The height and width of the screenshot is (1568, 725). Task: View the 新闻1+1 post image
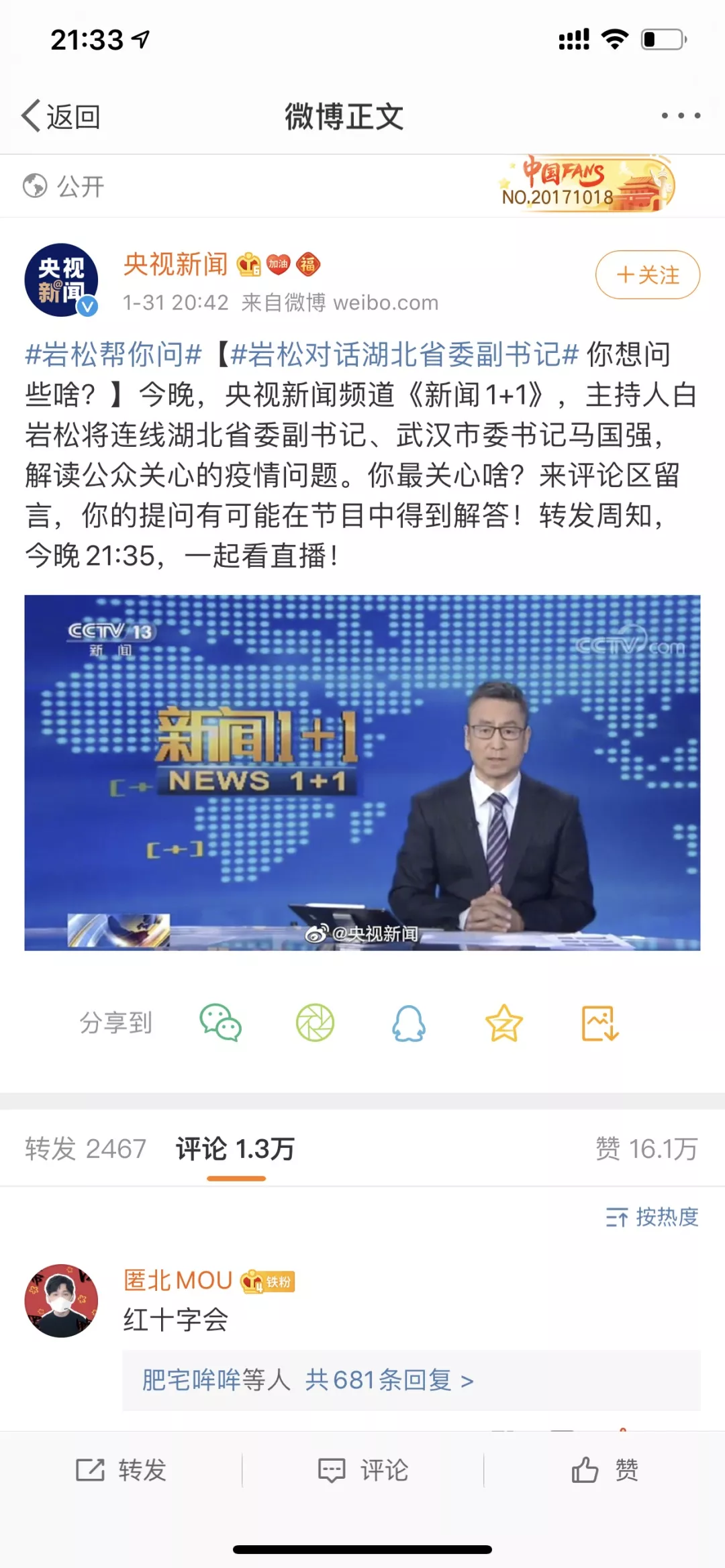362,772
